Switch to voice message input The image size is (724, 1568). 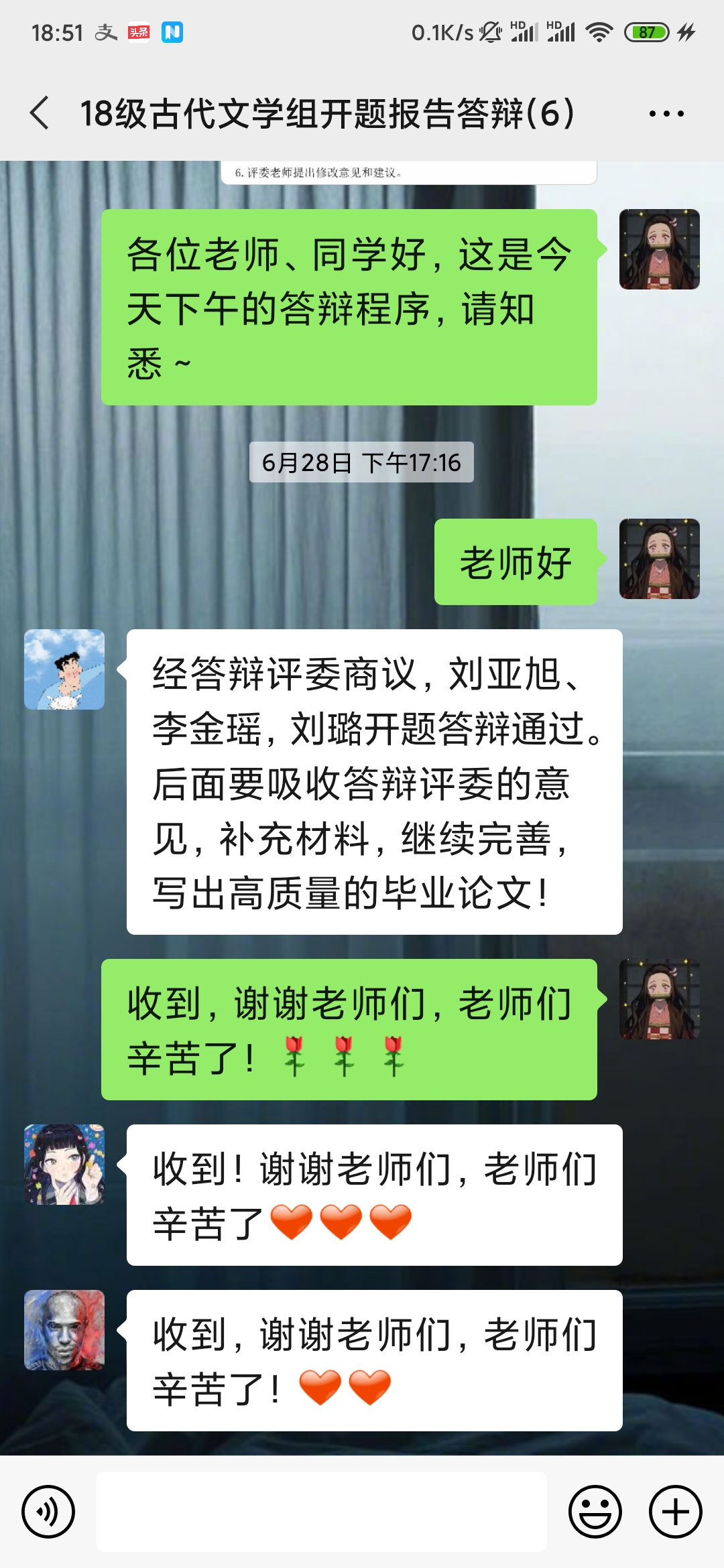[48, 1512]
